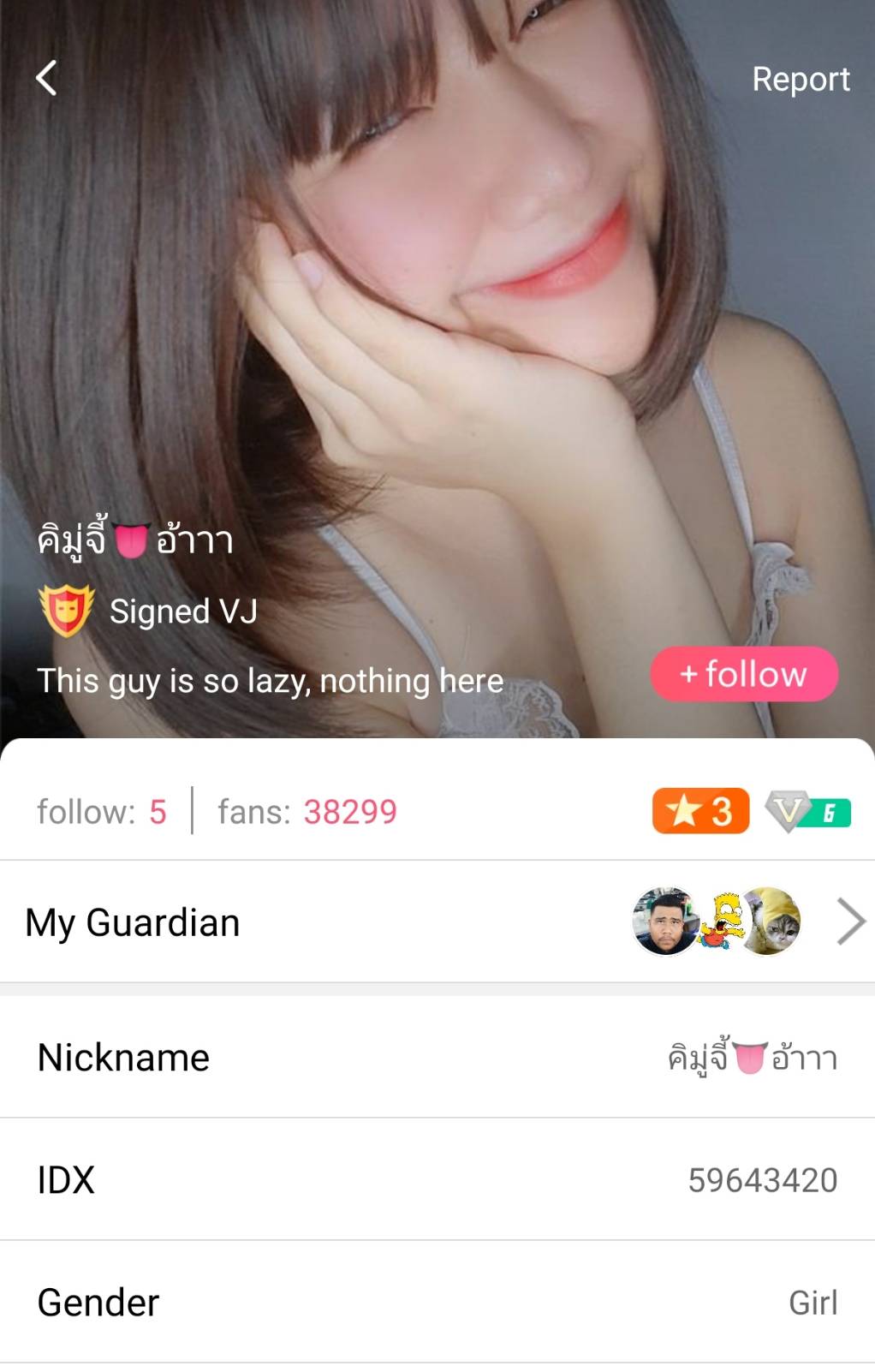View the profile cover photo
Image resolution: width=875 pixels, height=1372 pixels.
[x=437, y=300]
